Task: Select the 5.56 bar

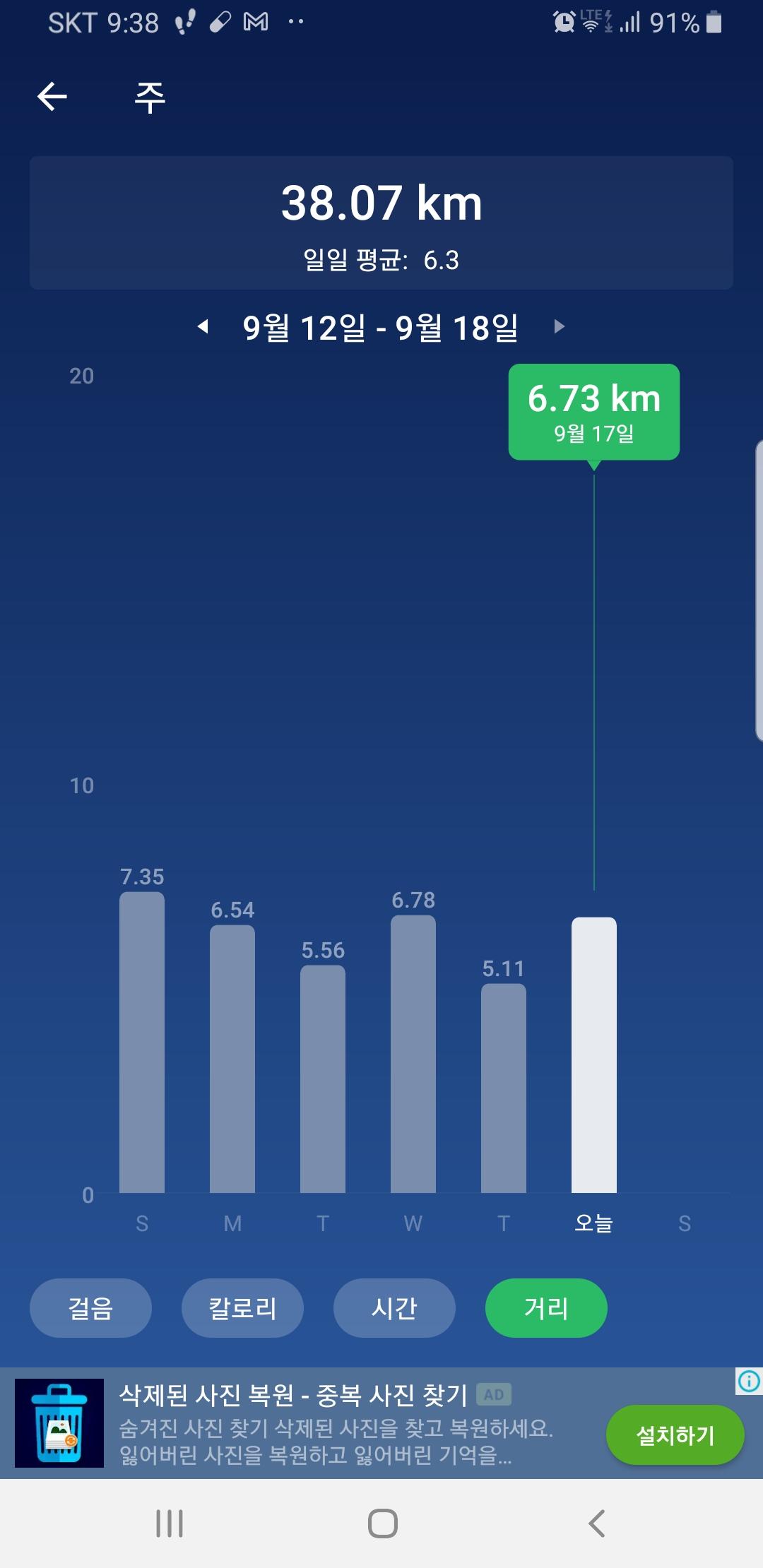Action: (323, 1079)
